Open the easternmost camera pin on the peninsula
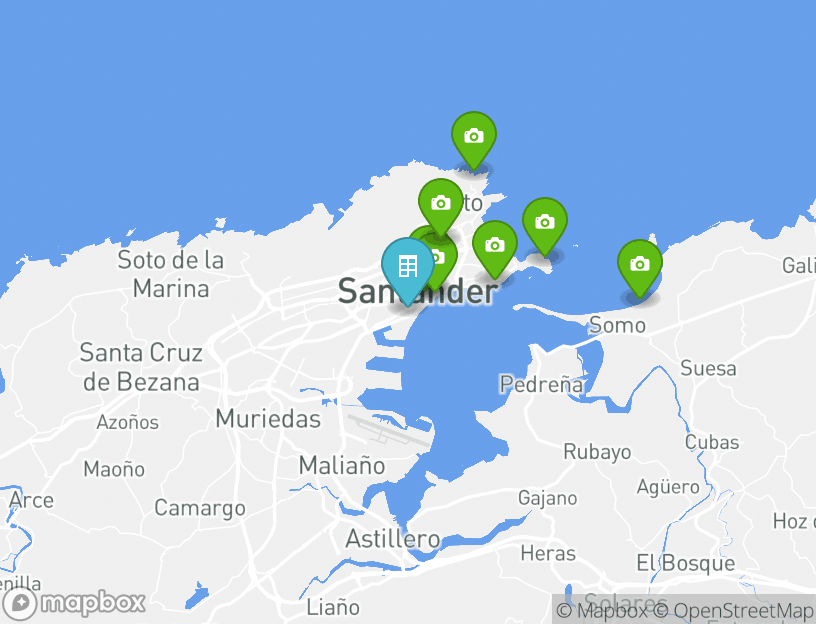 (x=544, y=223)
